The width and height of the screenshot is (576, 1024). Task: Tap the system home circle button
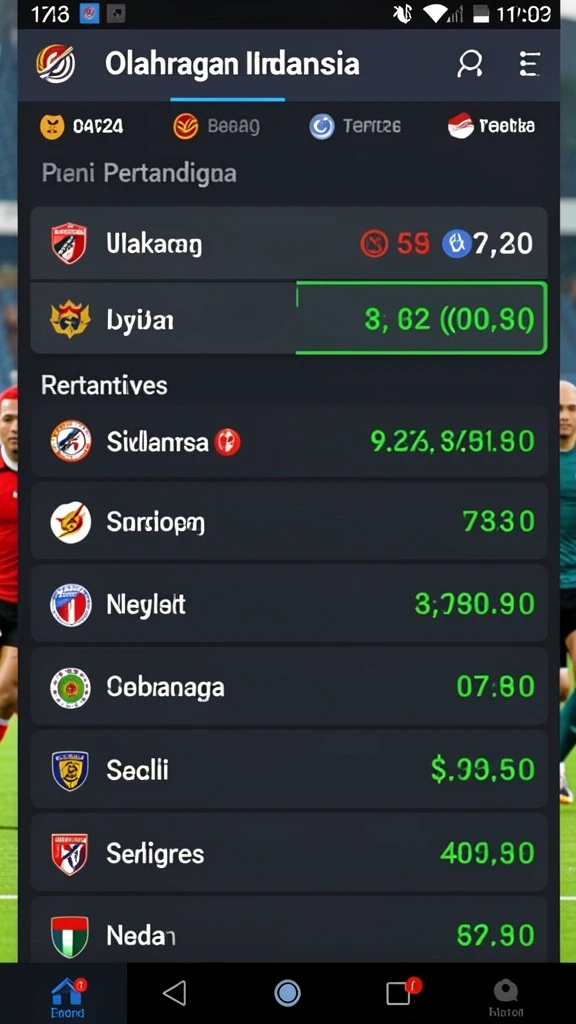click(287, 993)
